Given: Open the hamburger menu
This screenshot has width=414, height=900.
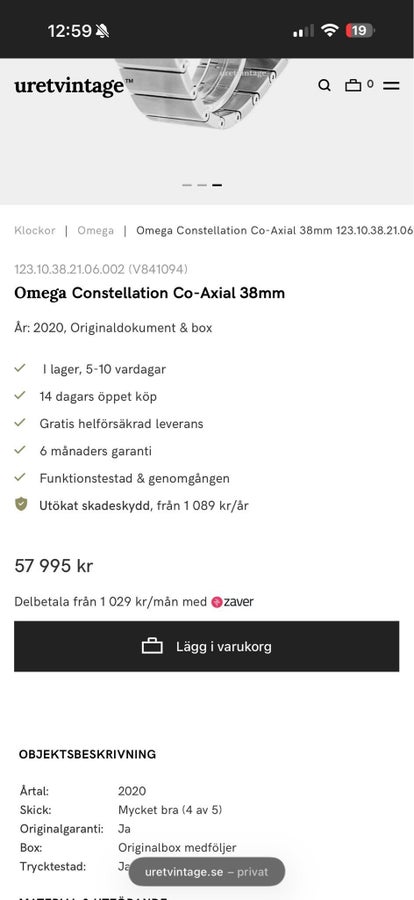Looking at the screenshot, I should pyautogui.click(x=391, y=86).
